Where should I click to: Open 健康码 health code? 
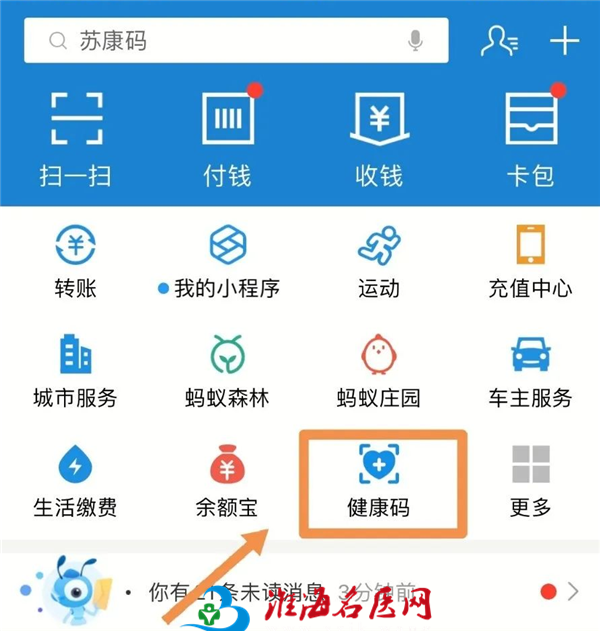(x=379, y=480)
